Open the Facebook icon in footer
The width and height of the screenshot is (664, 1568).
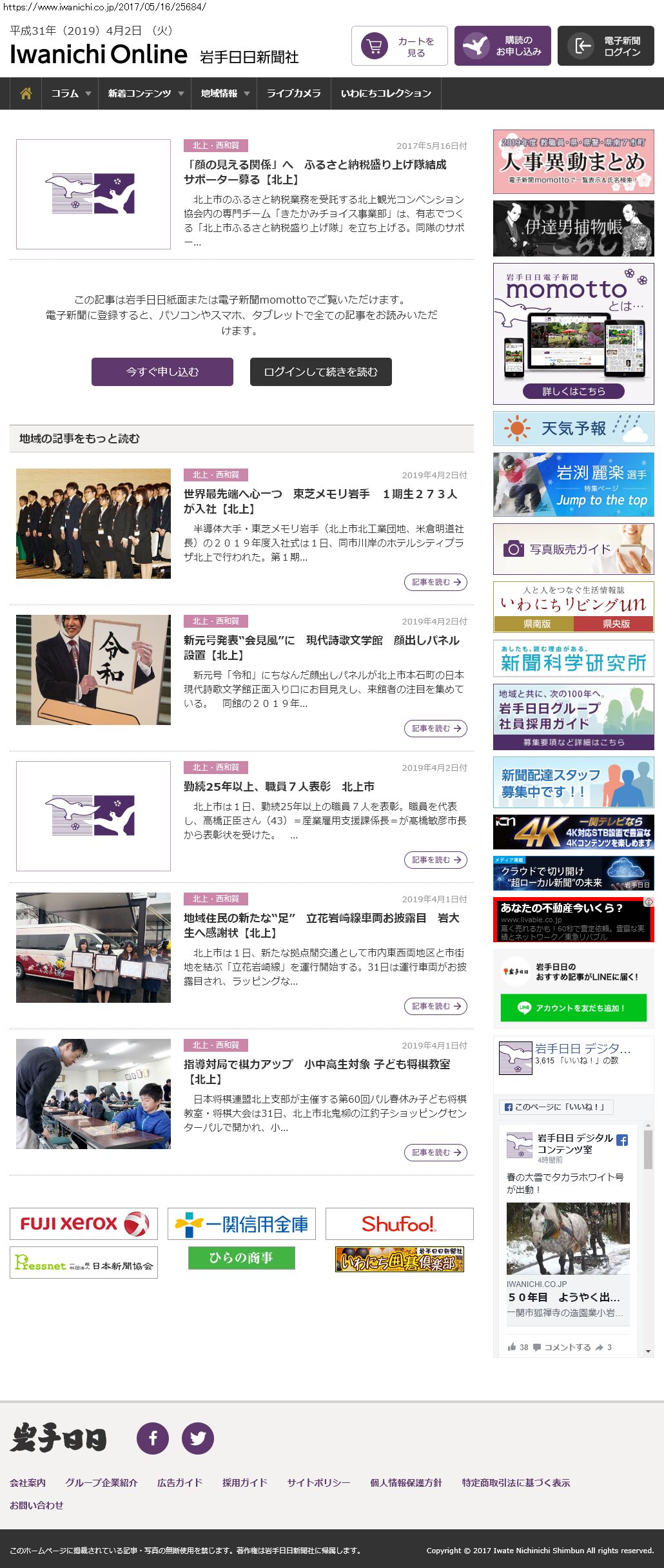[x=153, y=1438]
